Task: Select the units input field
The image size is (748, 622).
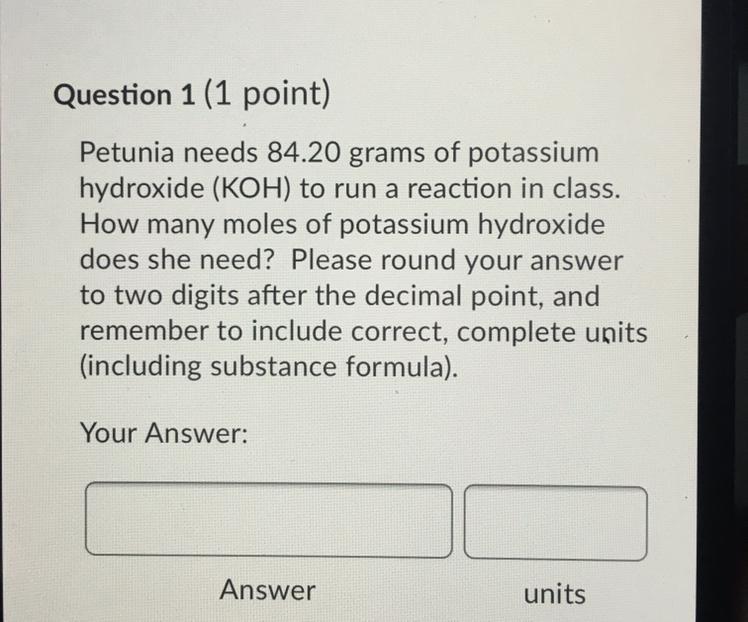Action: pyautogui.click(x=556, y=523)
